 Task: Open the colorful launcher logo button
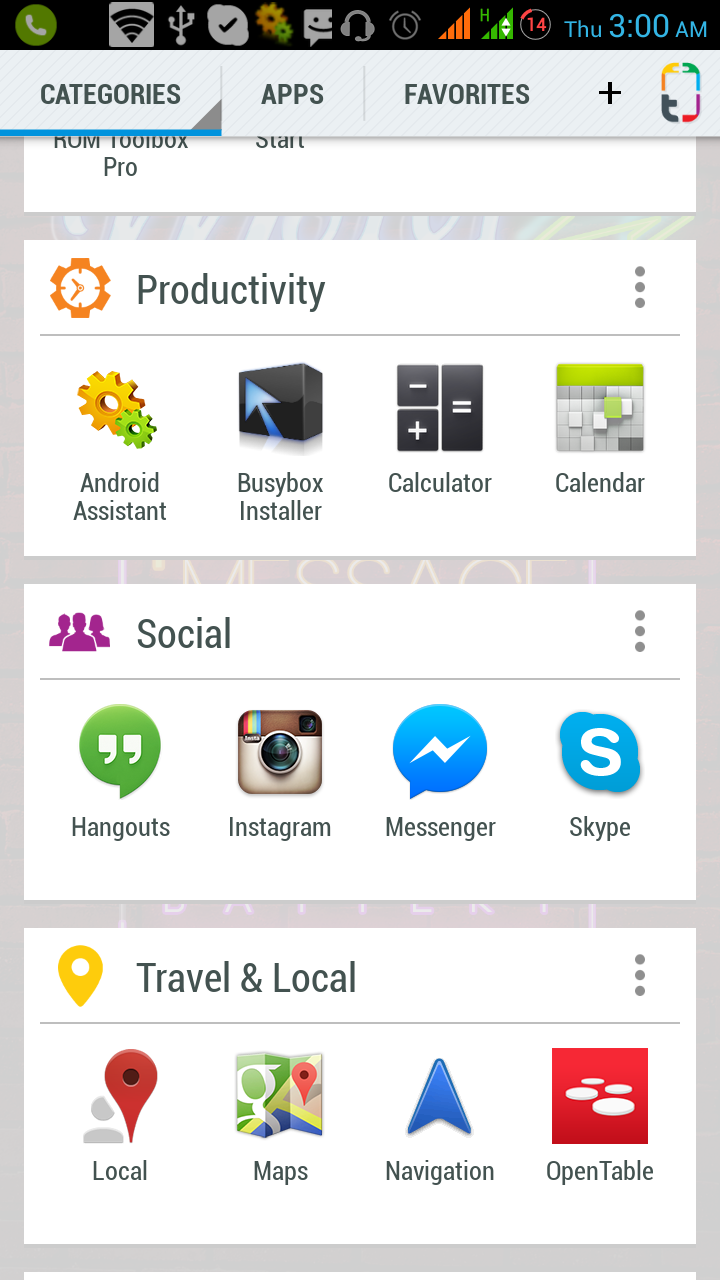point(680,93)
